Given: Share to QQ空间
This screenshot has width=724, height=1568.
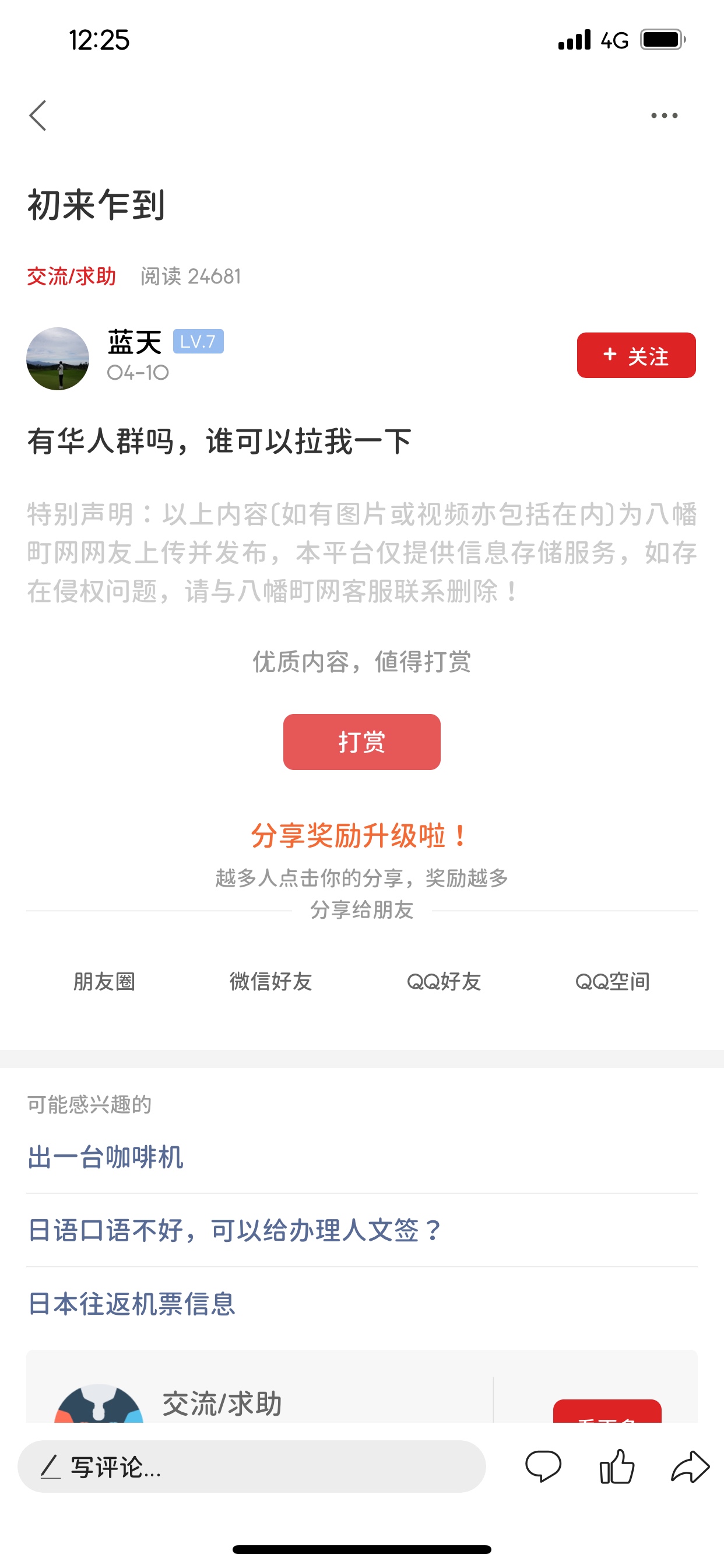Looking at the screenshot, I should [612, 981].
